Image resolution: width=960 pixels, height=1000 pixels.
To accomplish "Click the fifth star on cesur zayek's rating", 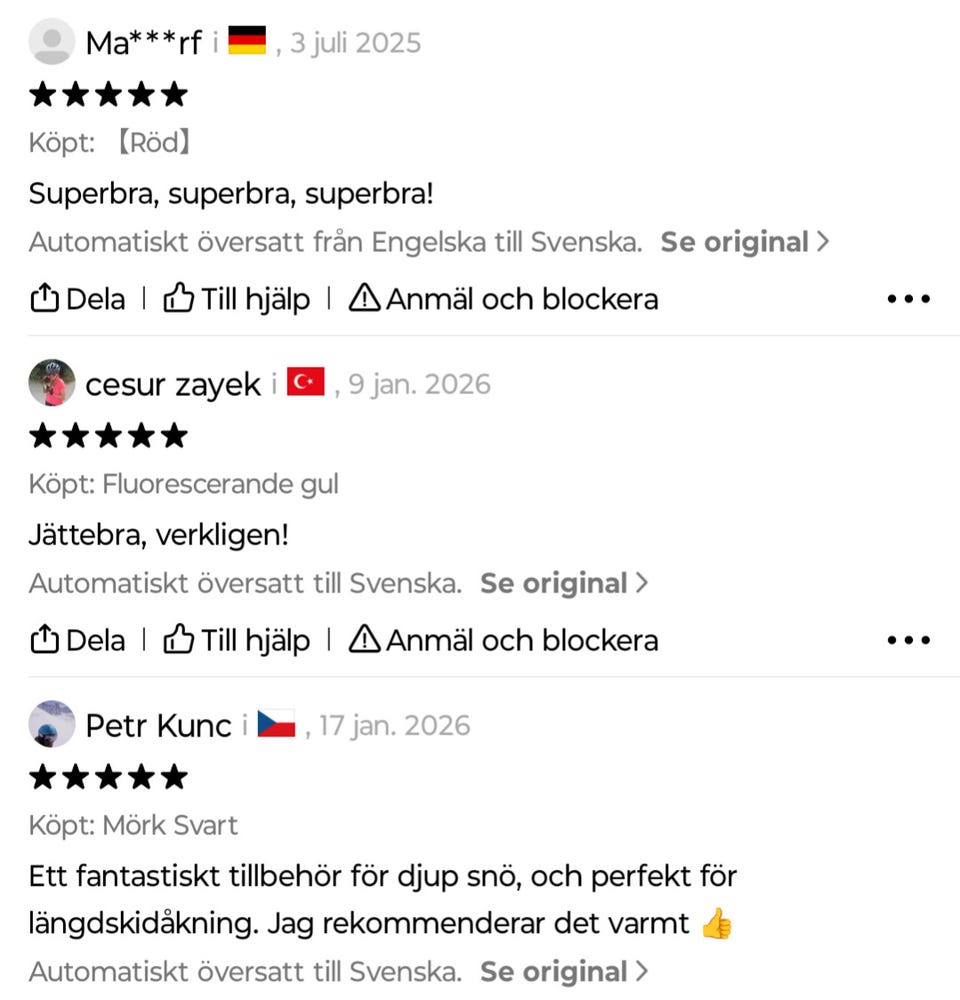I will point(176,435).
